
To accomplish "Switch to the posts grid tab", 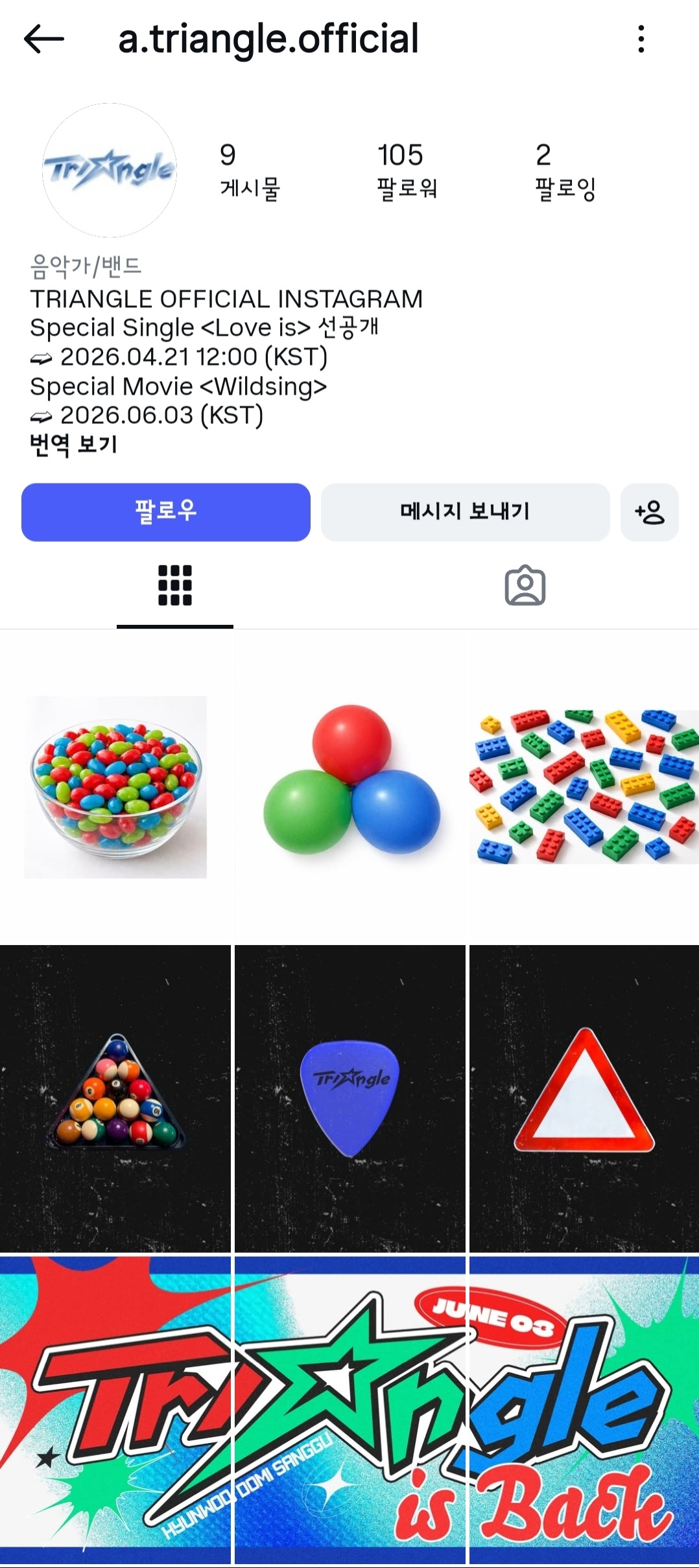I will (x=175, y=585).
